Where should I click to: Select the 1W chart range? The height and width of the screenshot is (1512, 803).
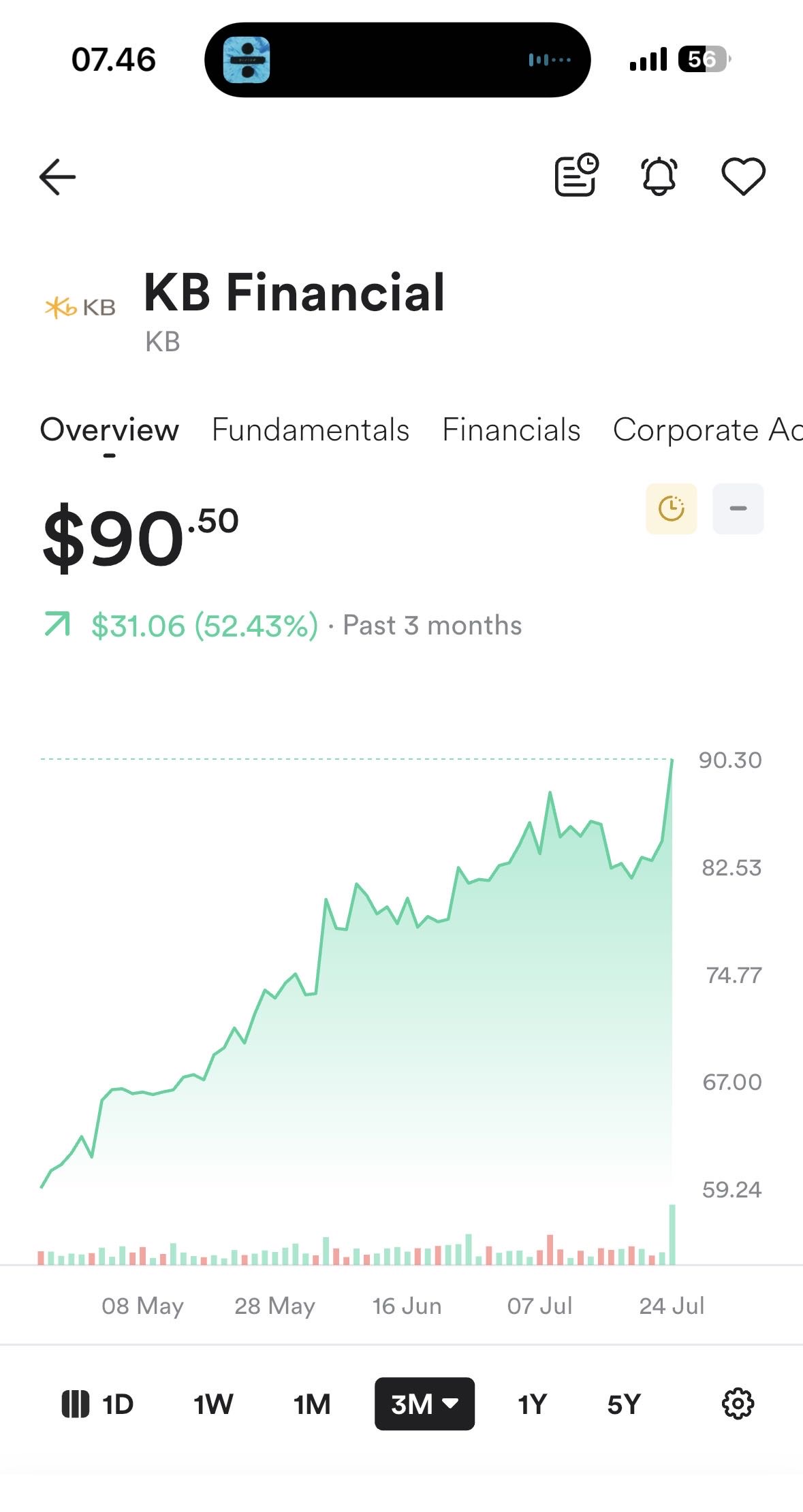coord(213,1404)
